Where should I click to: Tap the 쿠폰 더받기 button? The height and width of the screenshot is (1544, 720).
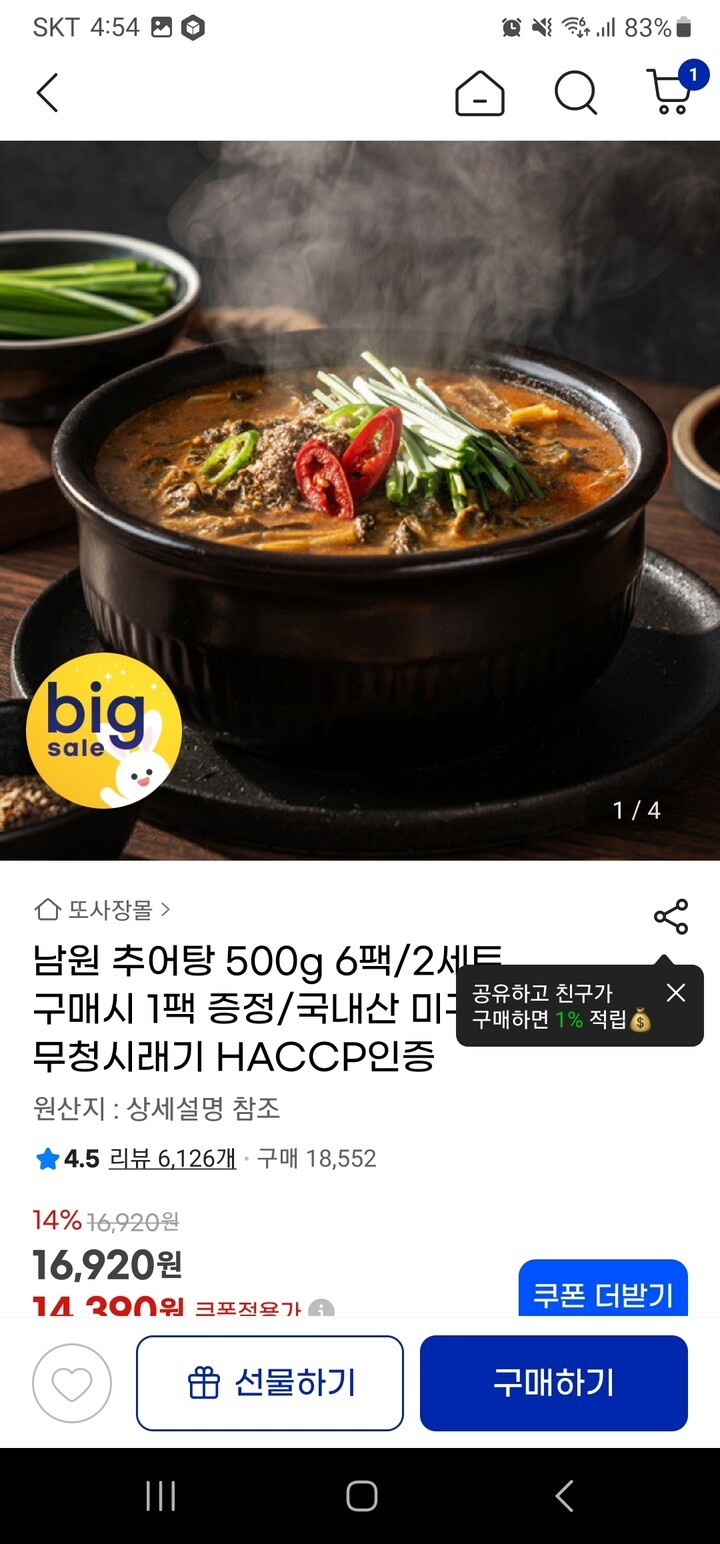(603, 1294)
